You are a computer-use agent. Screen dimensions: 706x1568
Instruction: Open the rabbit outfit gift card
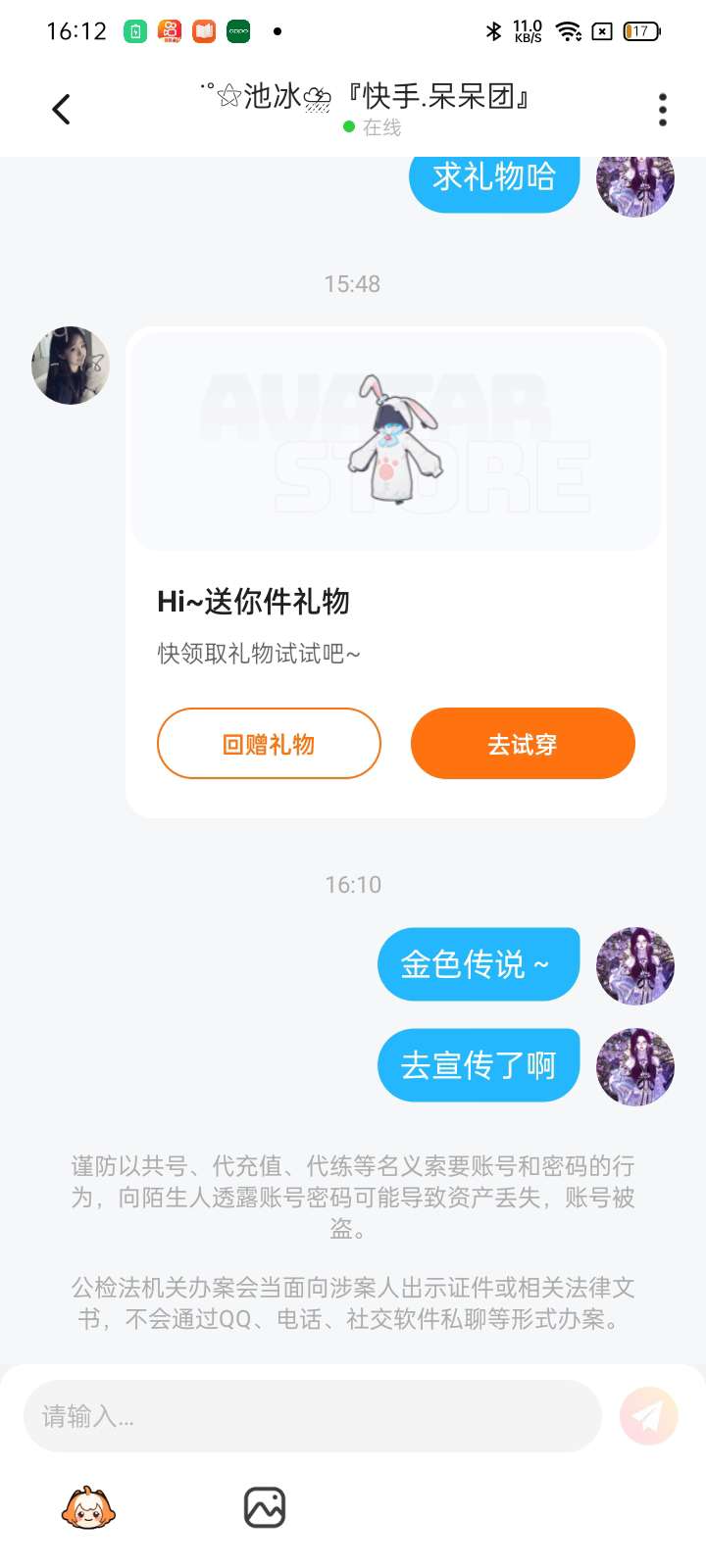coord(396,441)
